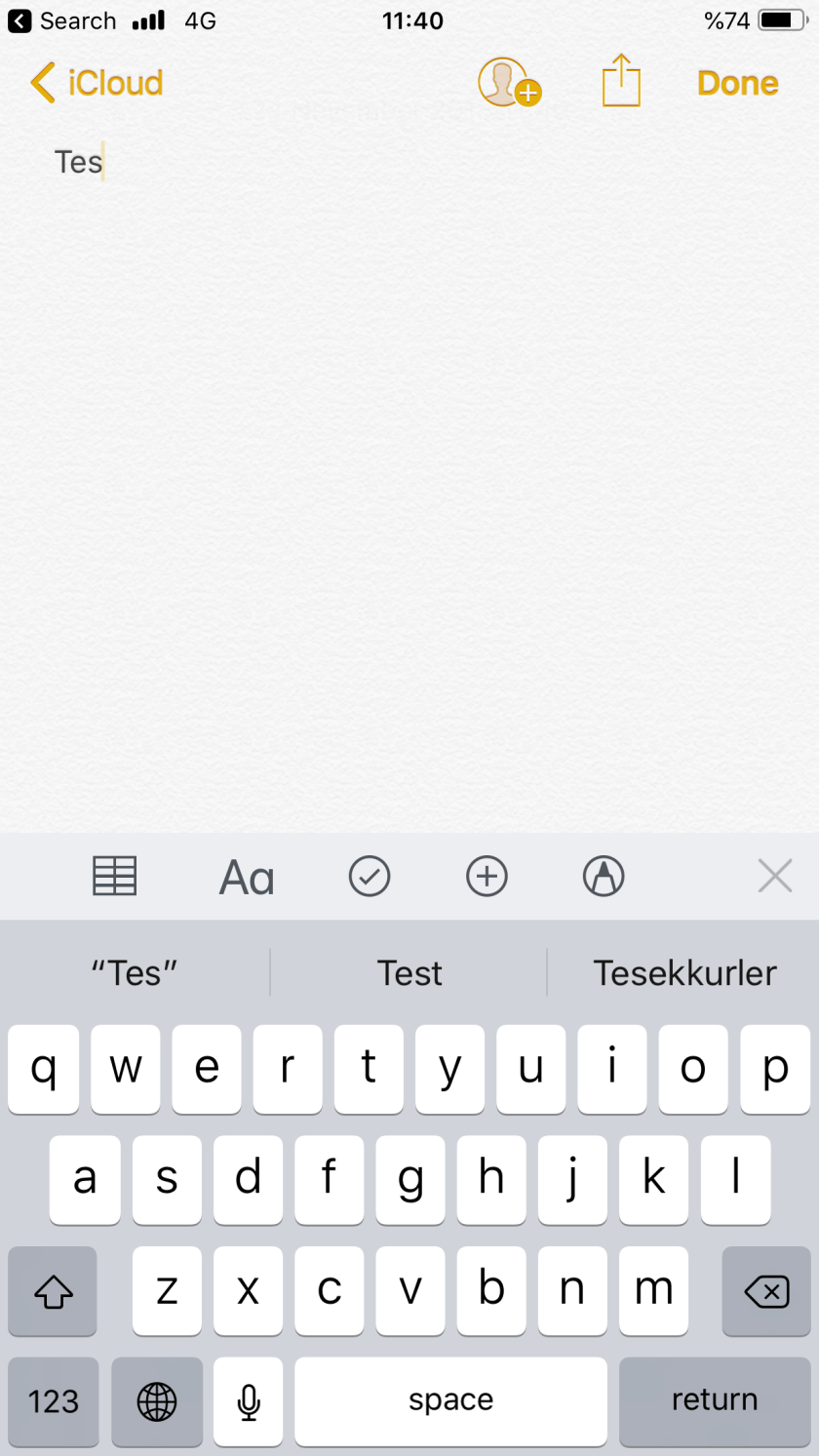Open the plus attachment menu

487,876
